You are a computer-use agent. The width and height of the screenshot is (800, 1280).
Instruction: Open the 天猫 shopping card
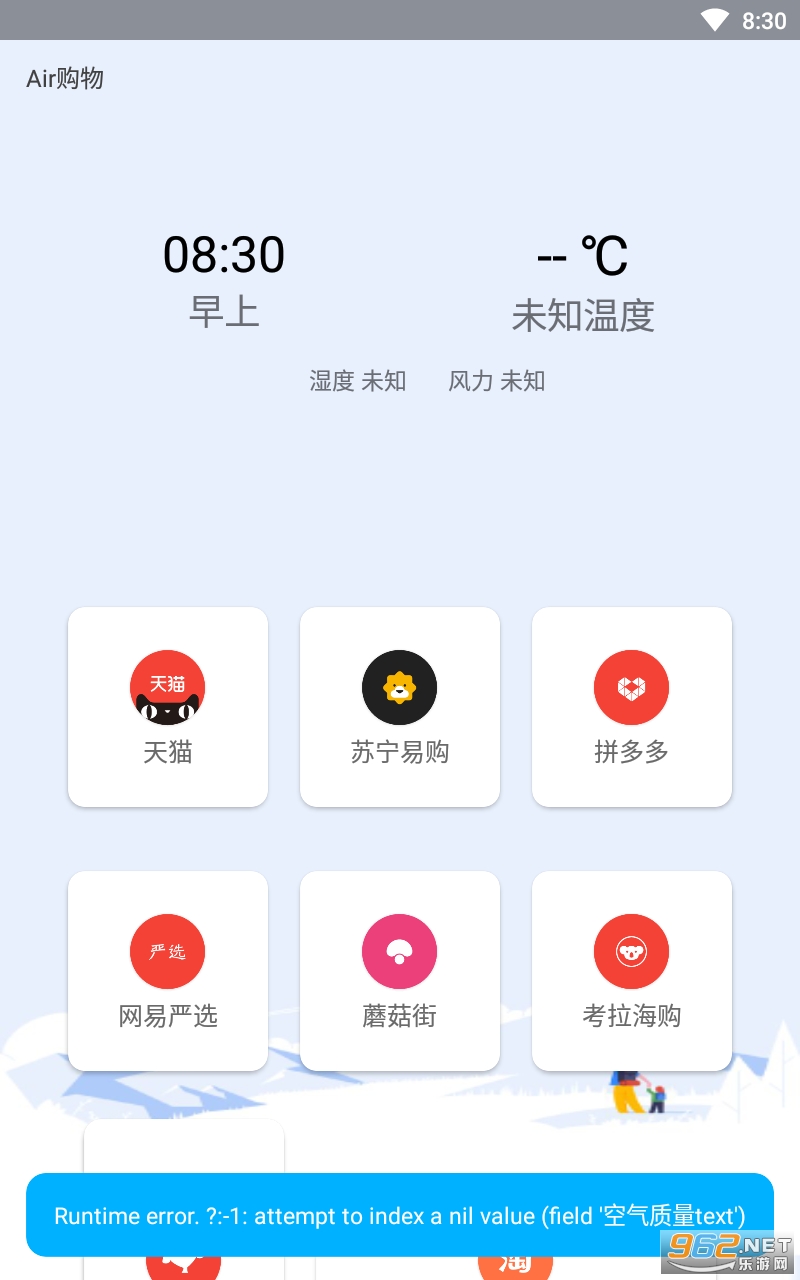[x=168, y=706]
